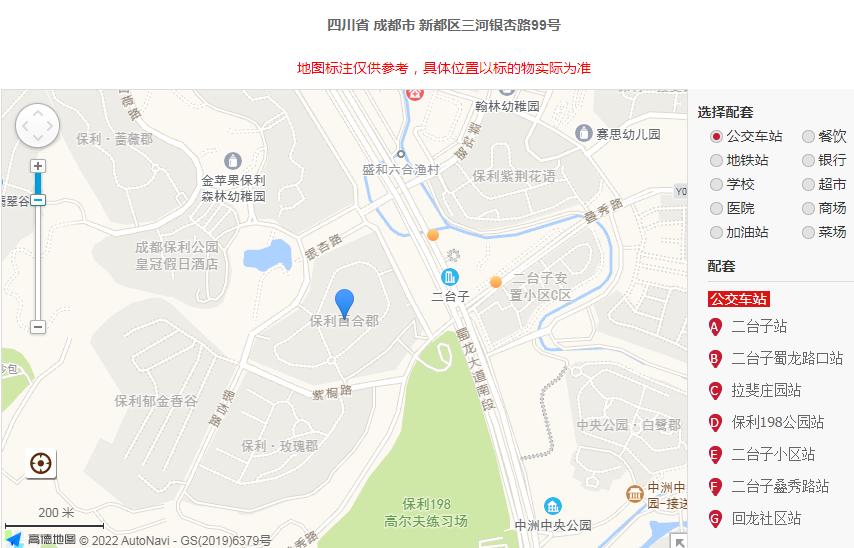Locate 二台子蚕秀路站 bus stop
Screen dimensions: 854x548
[x=780, y=486]
